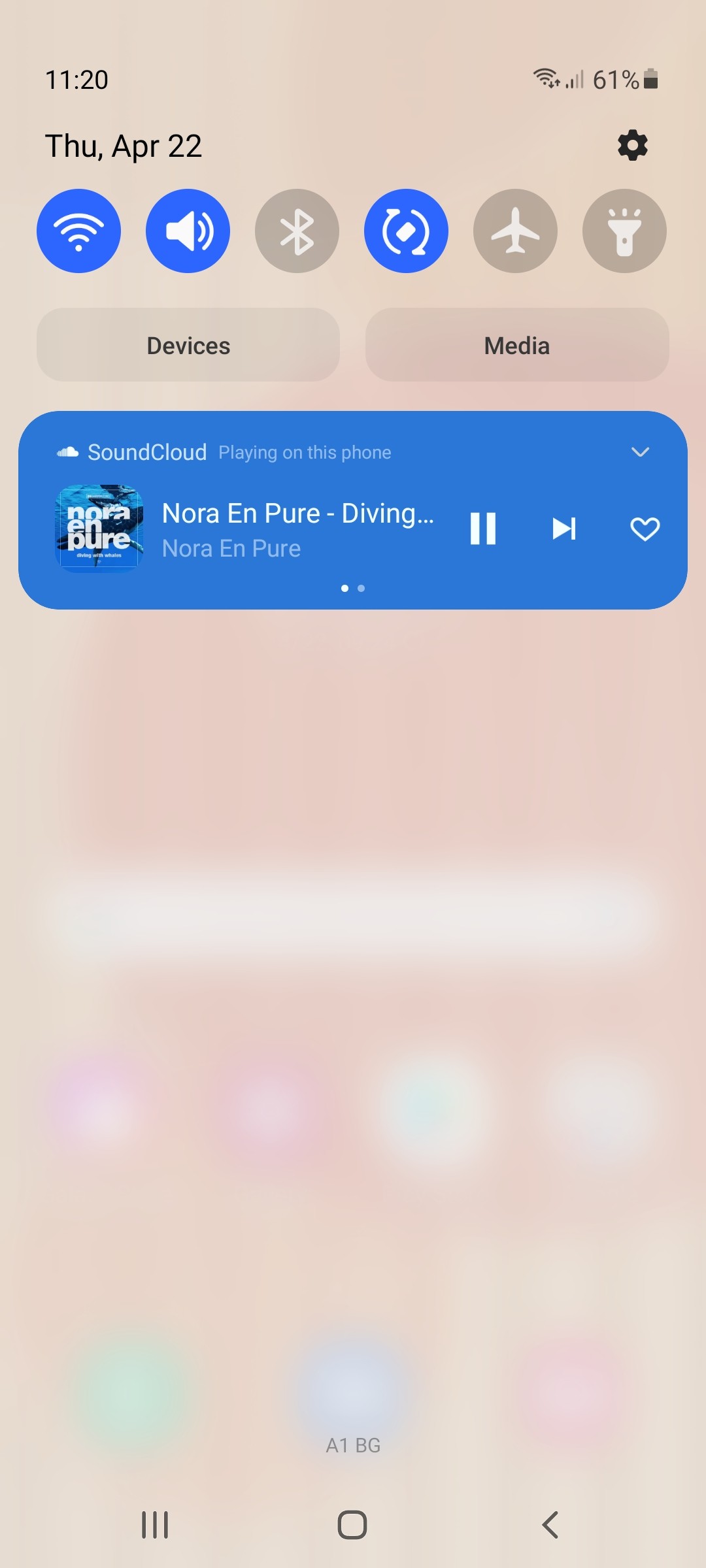The image size is (706, 1568).
Task: Open the Devices panel
Action: [188, 345]
